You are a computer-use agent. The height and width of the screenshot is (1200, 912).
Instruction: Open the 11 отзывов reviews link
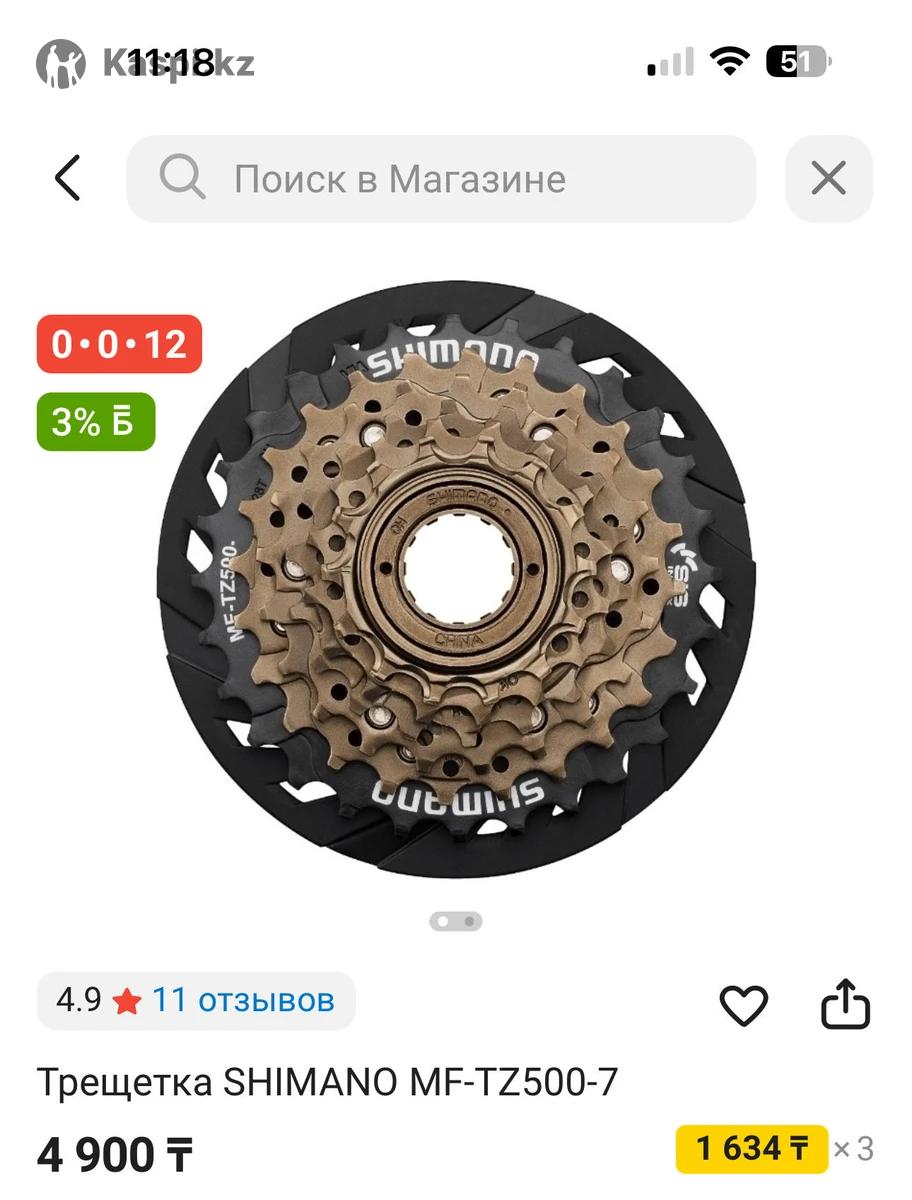[243, 1000]
